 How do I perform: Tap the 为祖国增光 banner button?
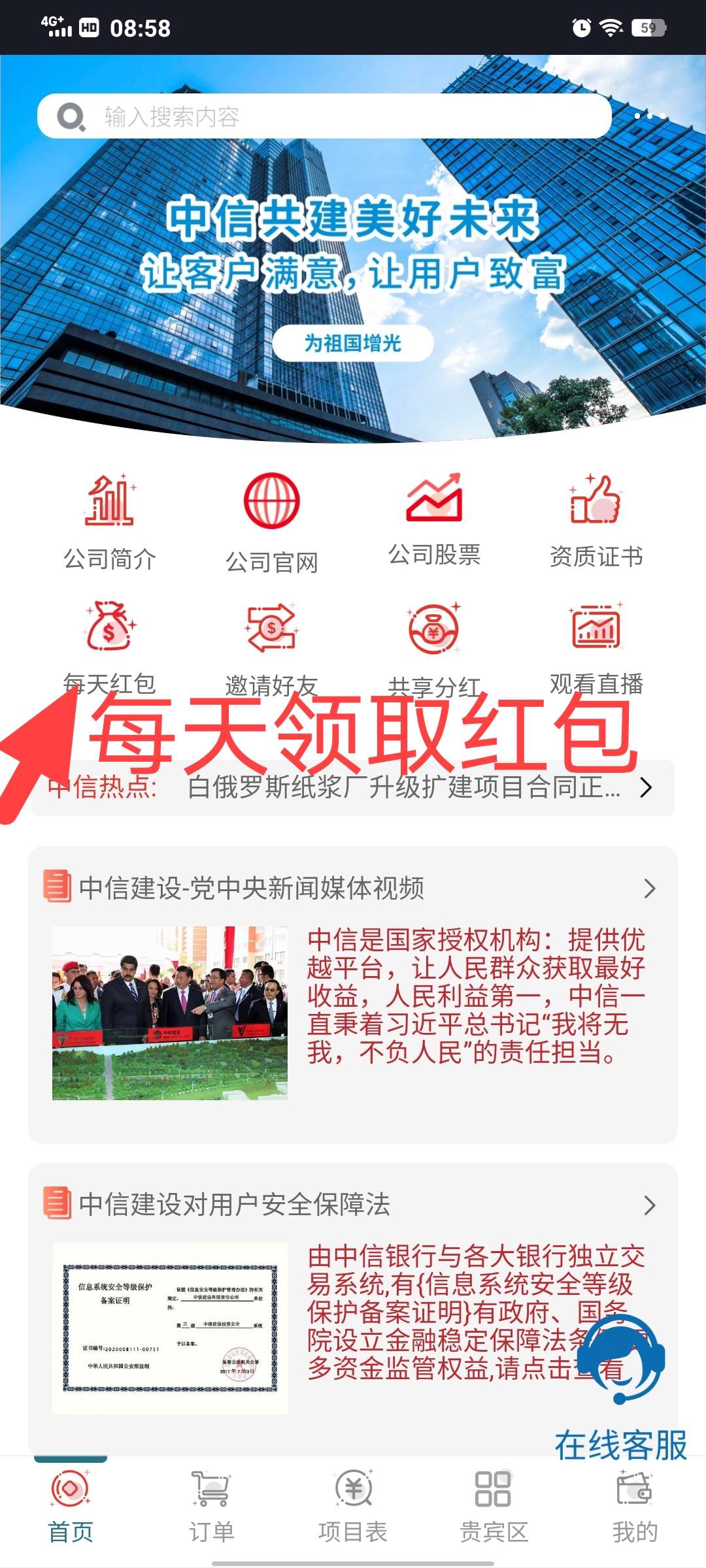352,343
